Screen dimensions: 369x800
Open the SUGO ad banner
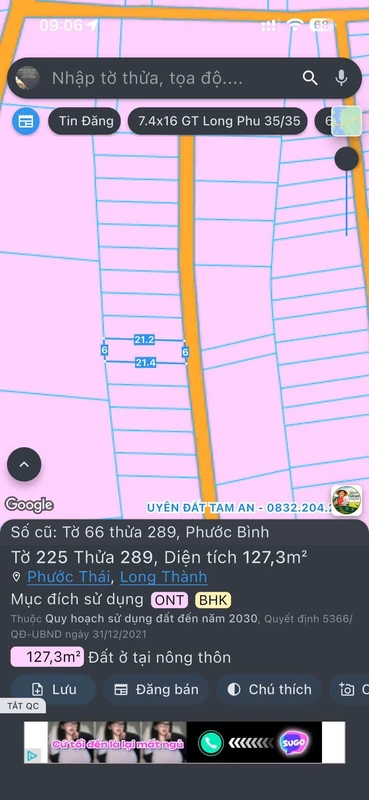184,742
